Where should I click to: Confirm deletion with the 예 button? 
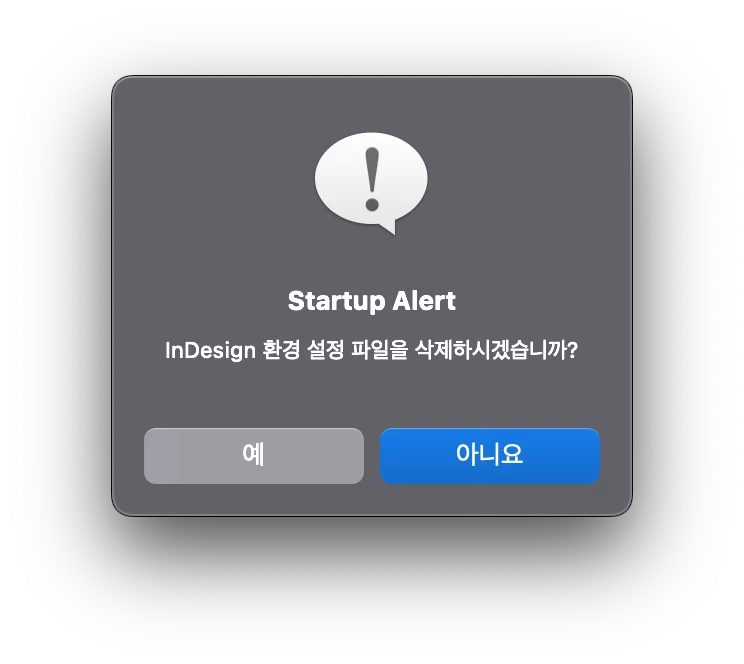(x=253, y=456)
